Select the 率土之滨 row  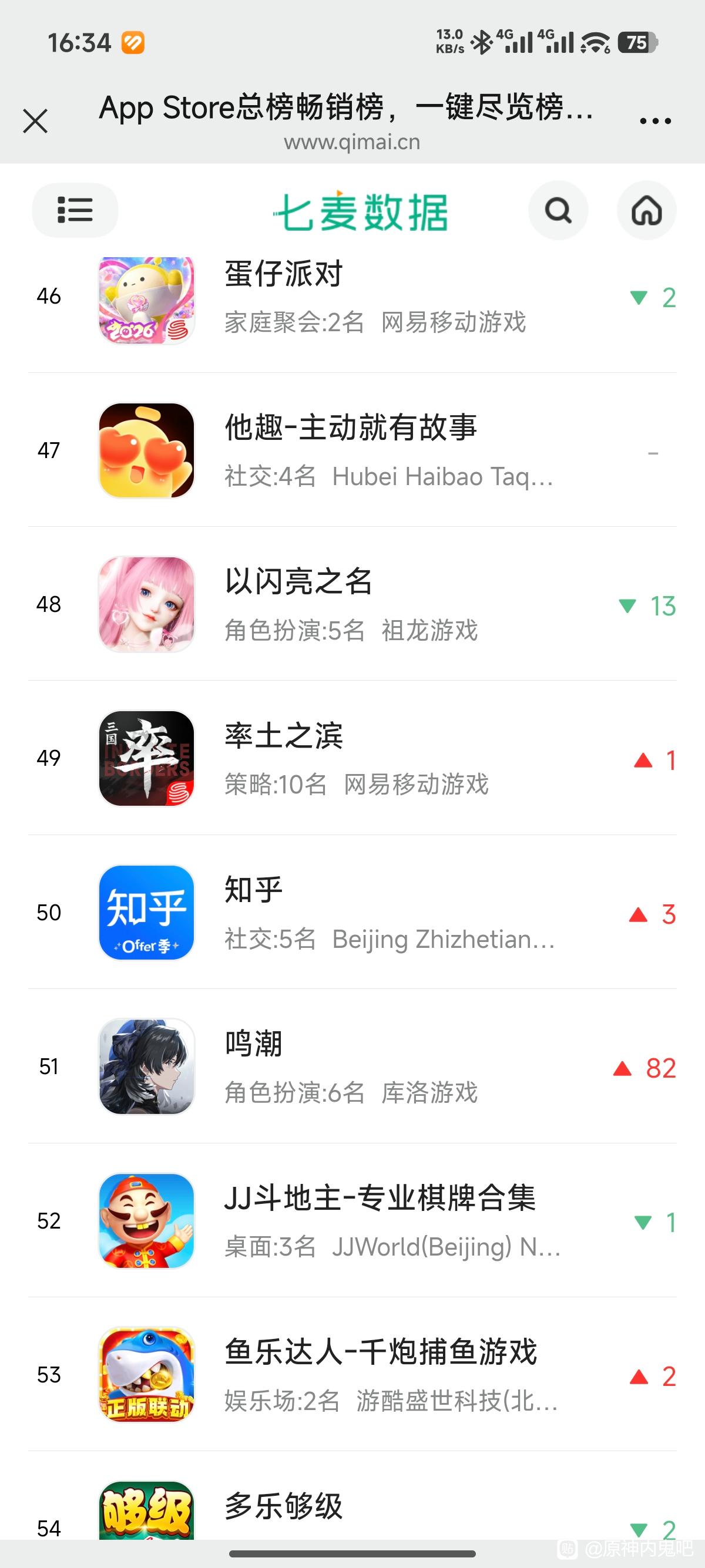(352, 758)
